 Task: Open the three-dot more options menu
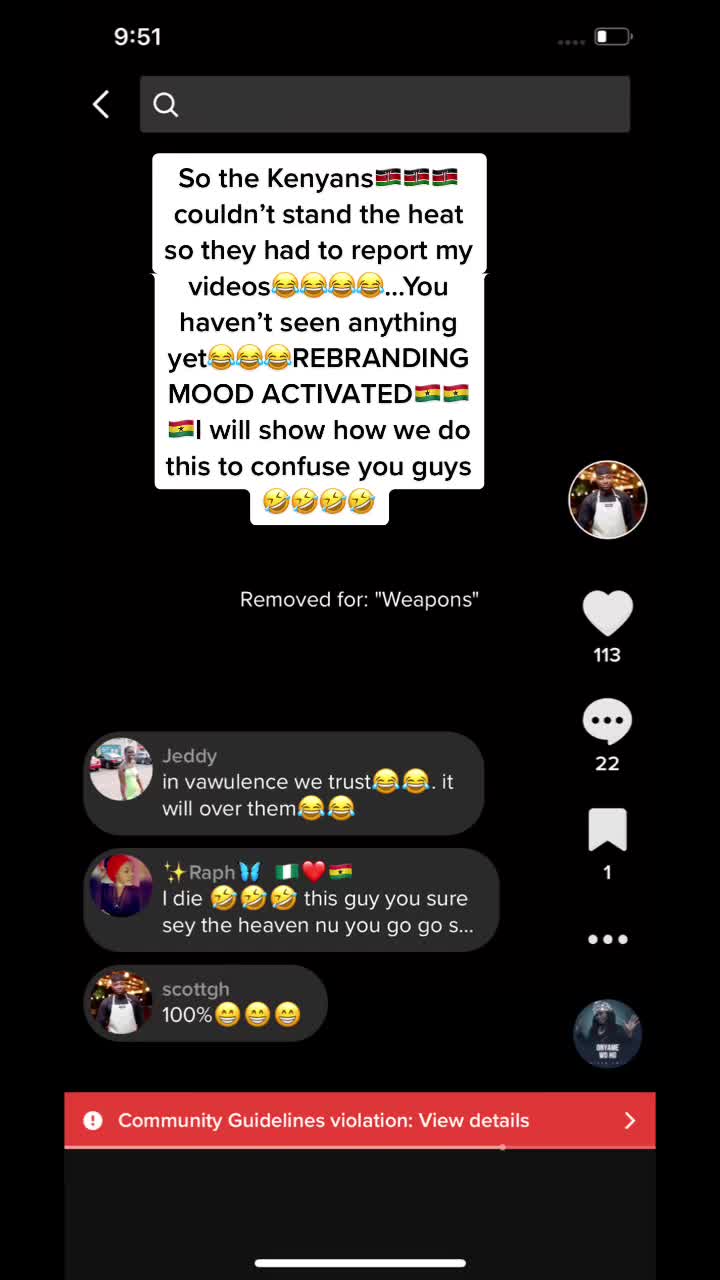pyautogui.click(x=607, y=939)
